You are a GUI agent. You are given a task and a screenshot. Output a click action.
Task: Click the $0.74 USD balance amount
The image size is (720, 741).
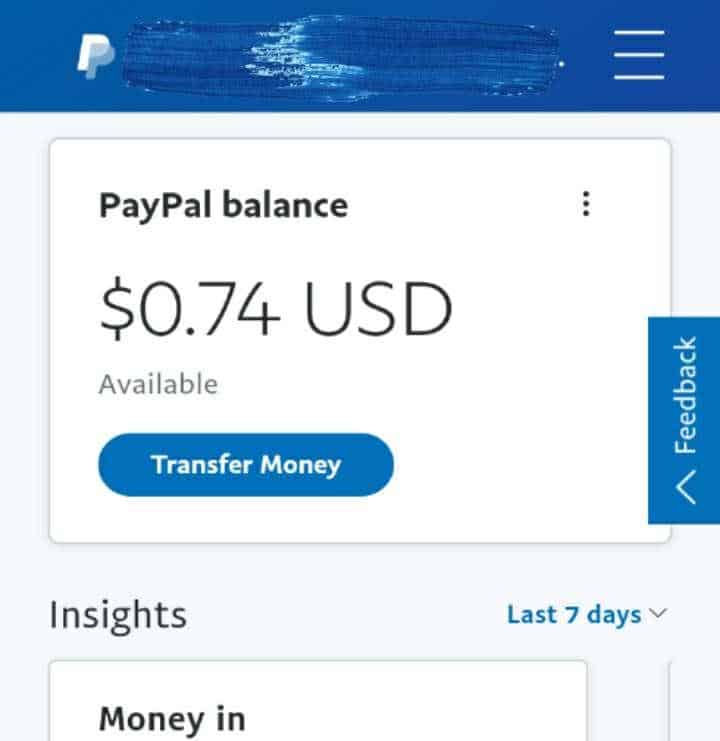click(x=275, y=306)
